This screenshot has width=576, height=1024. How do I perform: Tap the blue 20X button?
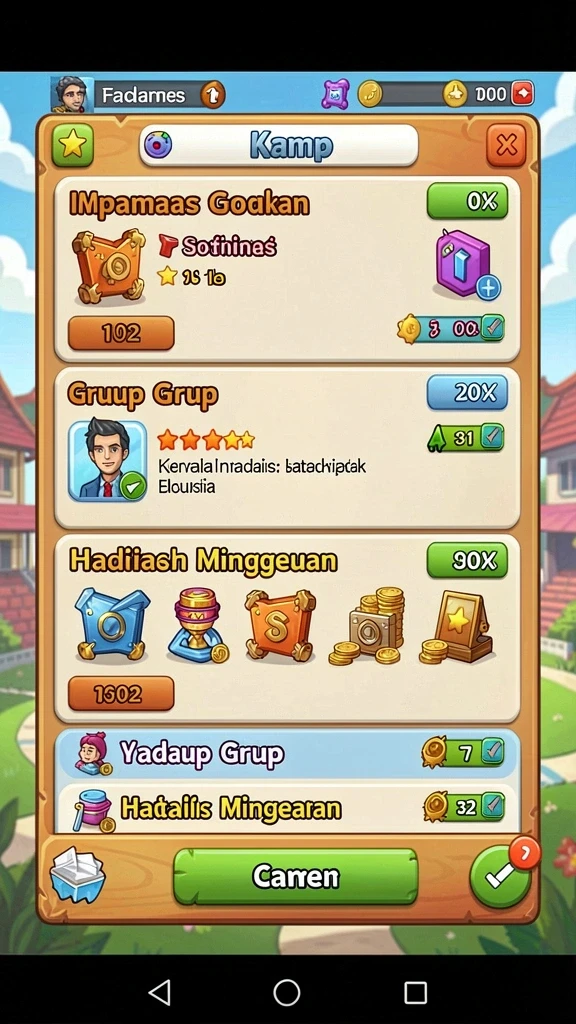click(467, 392)
